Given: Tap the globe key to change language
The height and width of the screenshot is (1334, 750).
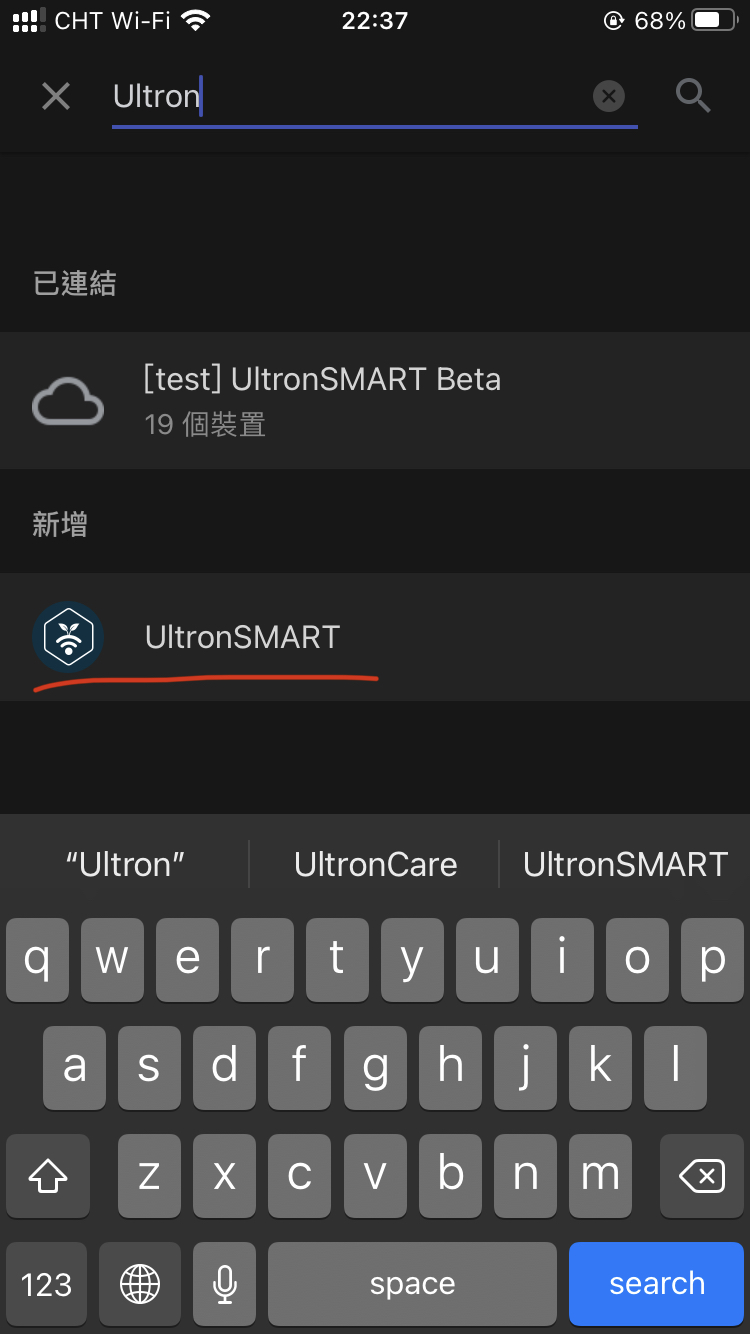Looking at the screenshot, I should click(140, 1284).
